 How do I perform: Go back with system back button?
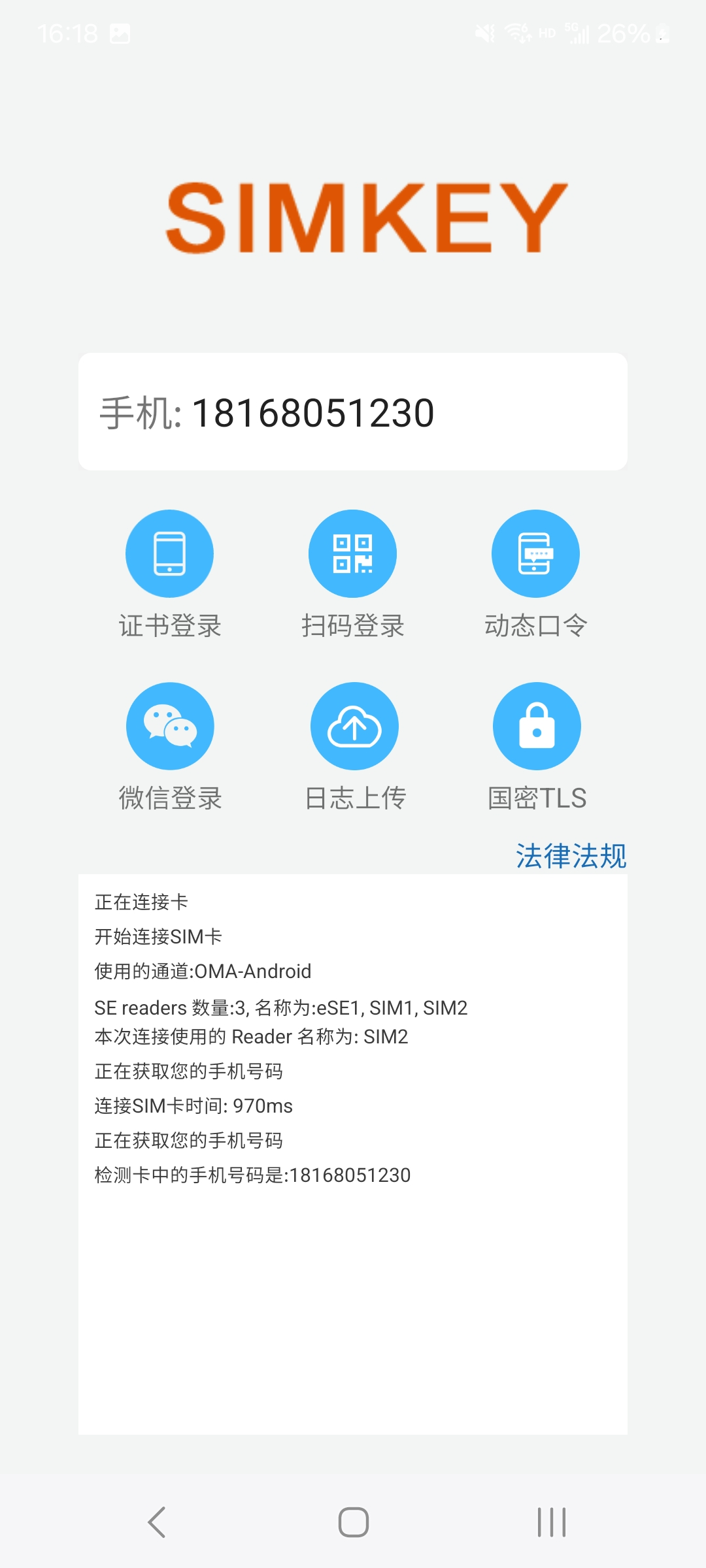(157, 1522)
